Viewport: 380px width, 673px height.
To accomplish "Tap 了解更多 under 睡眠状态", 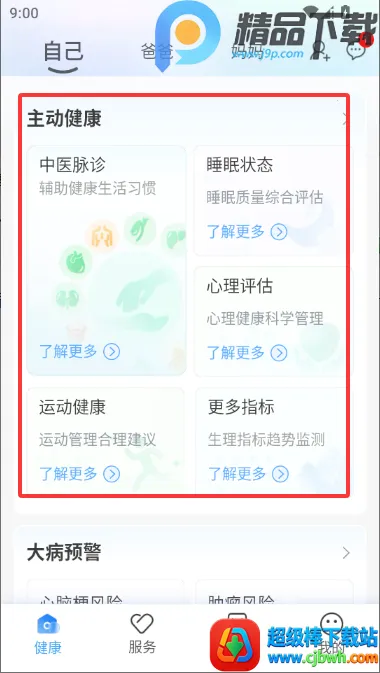I will click(x=247, y=232).
